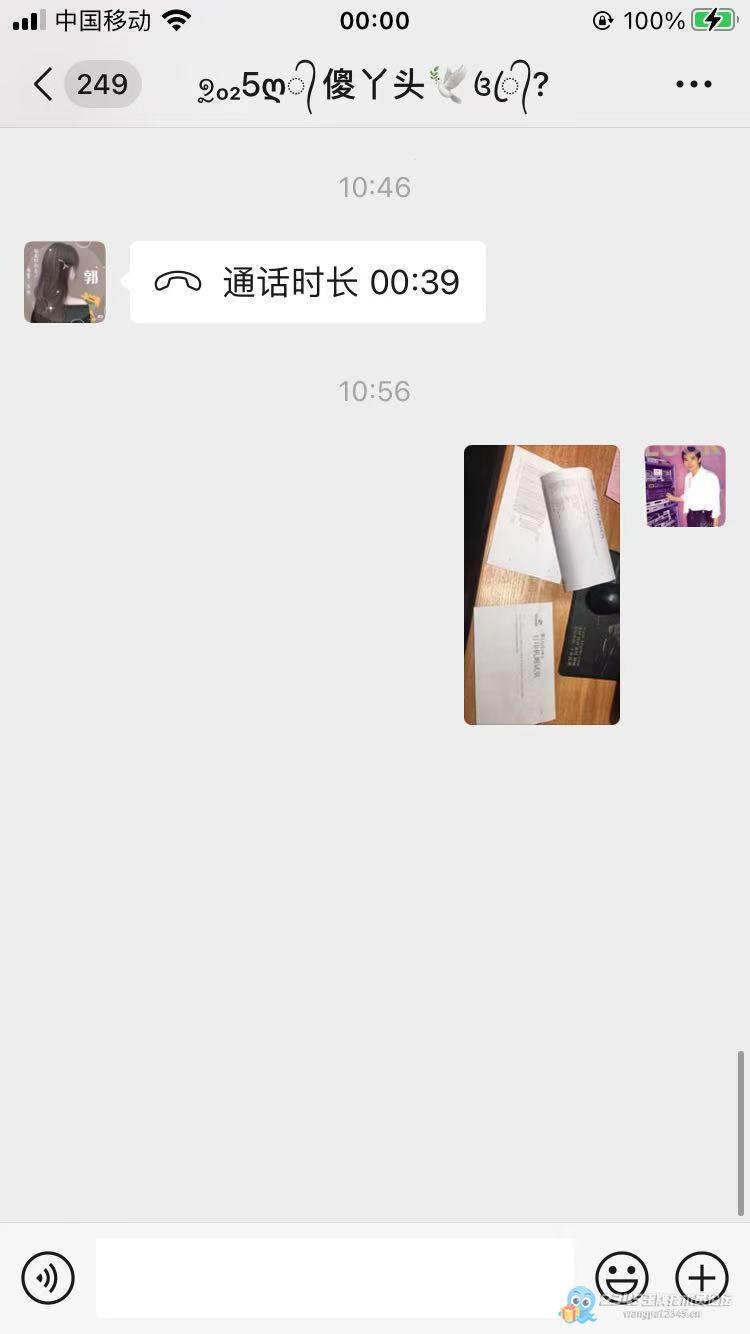Open my own avatar on the right
Viewport: 750px width, 1334px height.
pos(685,486)
